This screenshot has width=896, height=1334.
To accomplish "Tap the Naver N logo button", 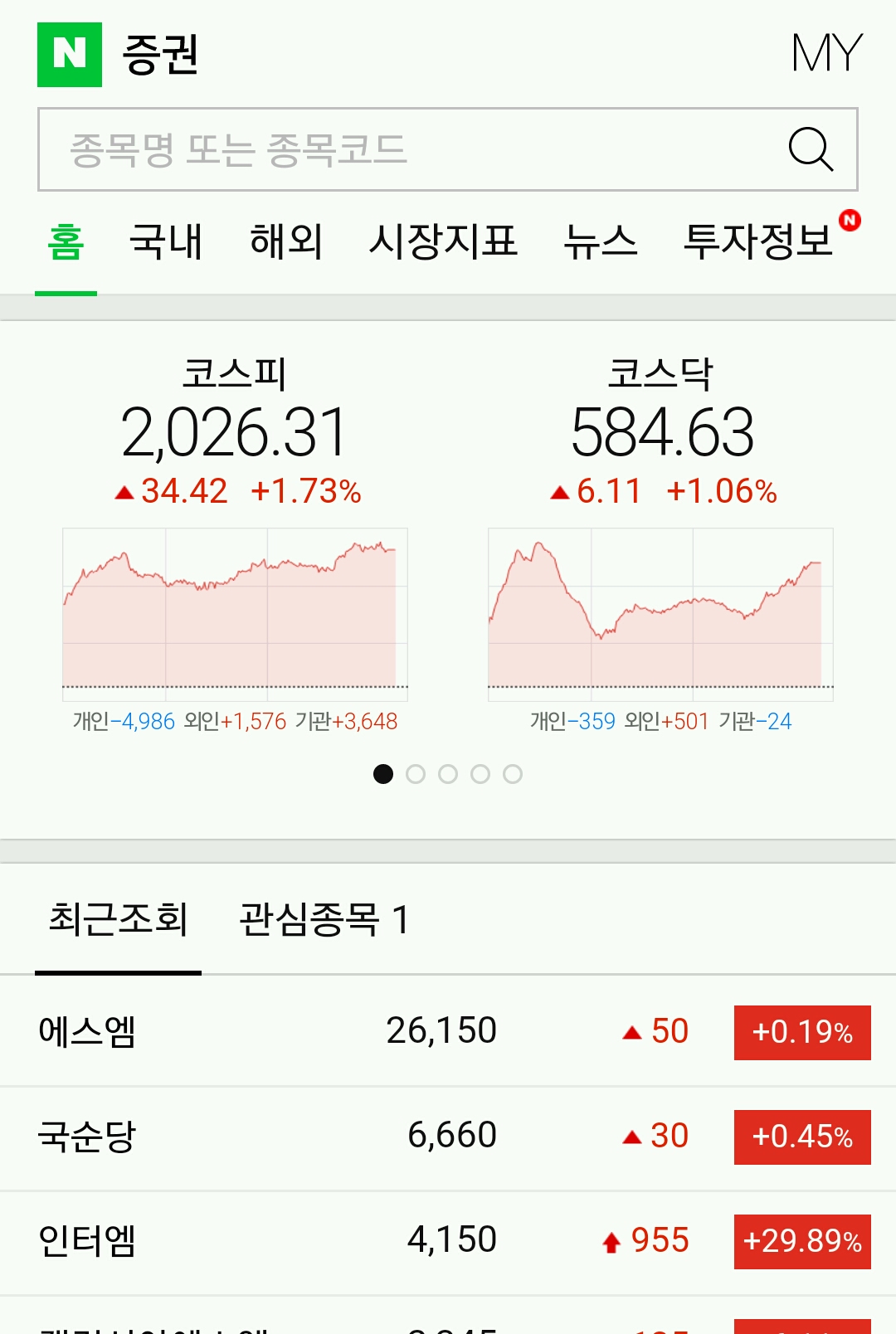I will 70,55.
